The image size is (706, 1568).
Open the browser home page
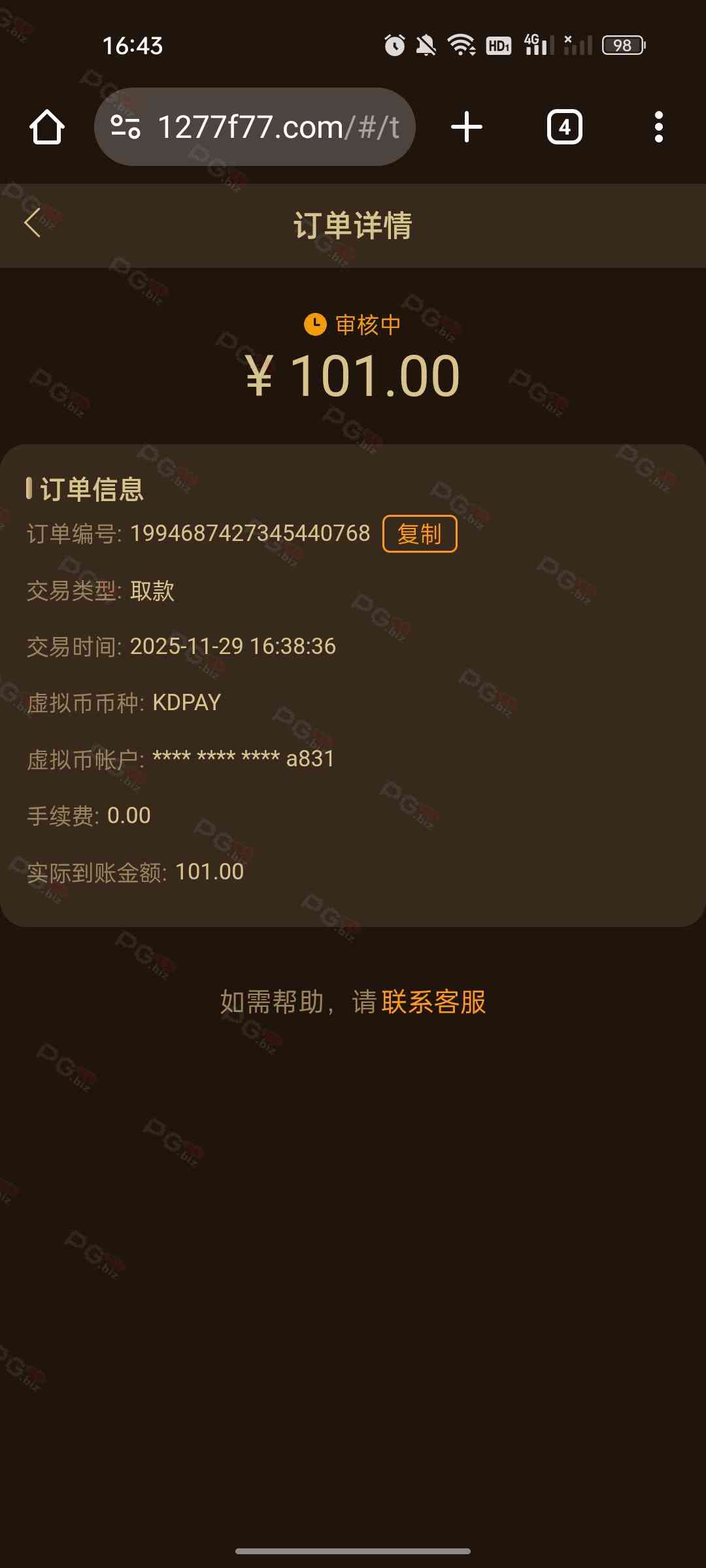[47, 127]
